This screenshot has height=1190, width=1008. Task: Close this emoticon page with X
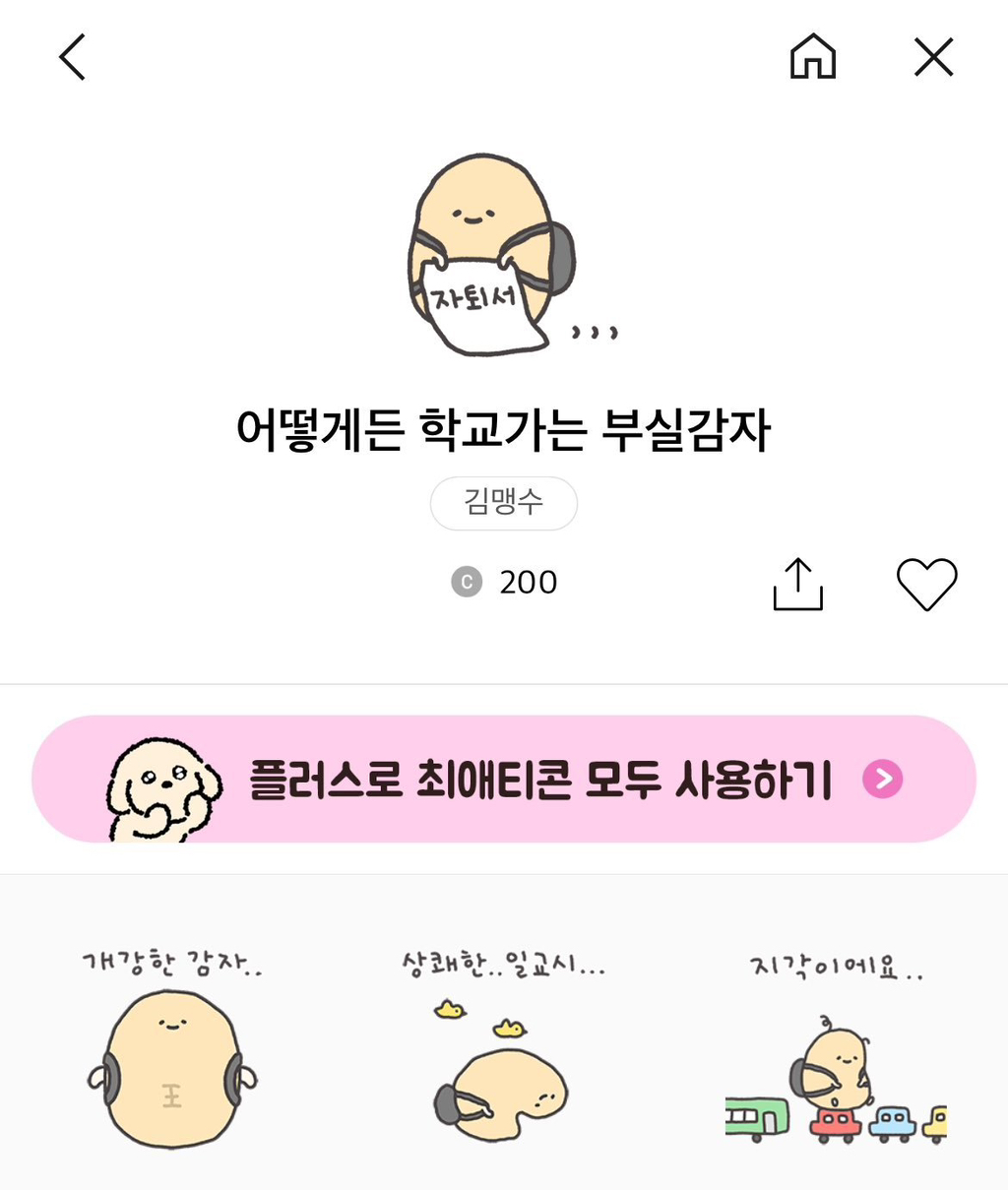[x=933, y=57]
